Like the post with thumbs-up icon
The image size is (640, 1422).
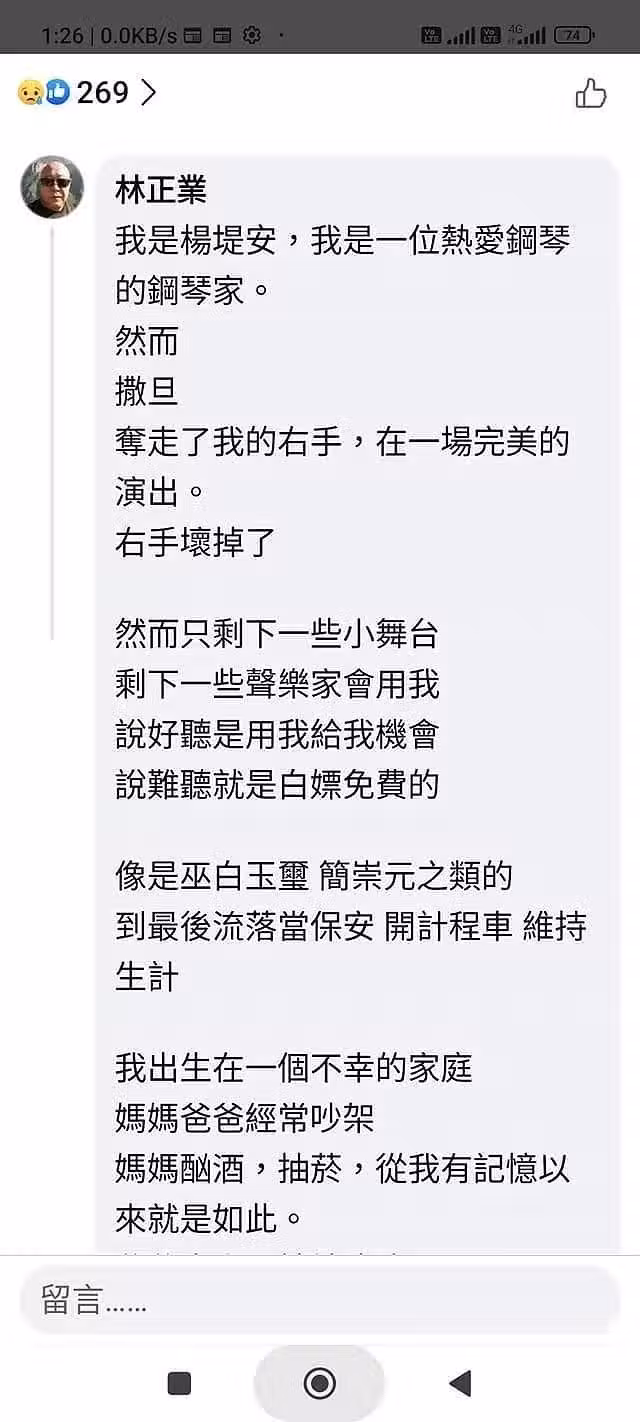point(591,94)
